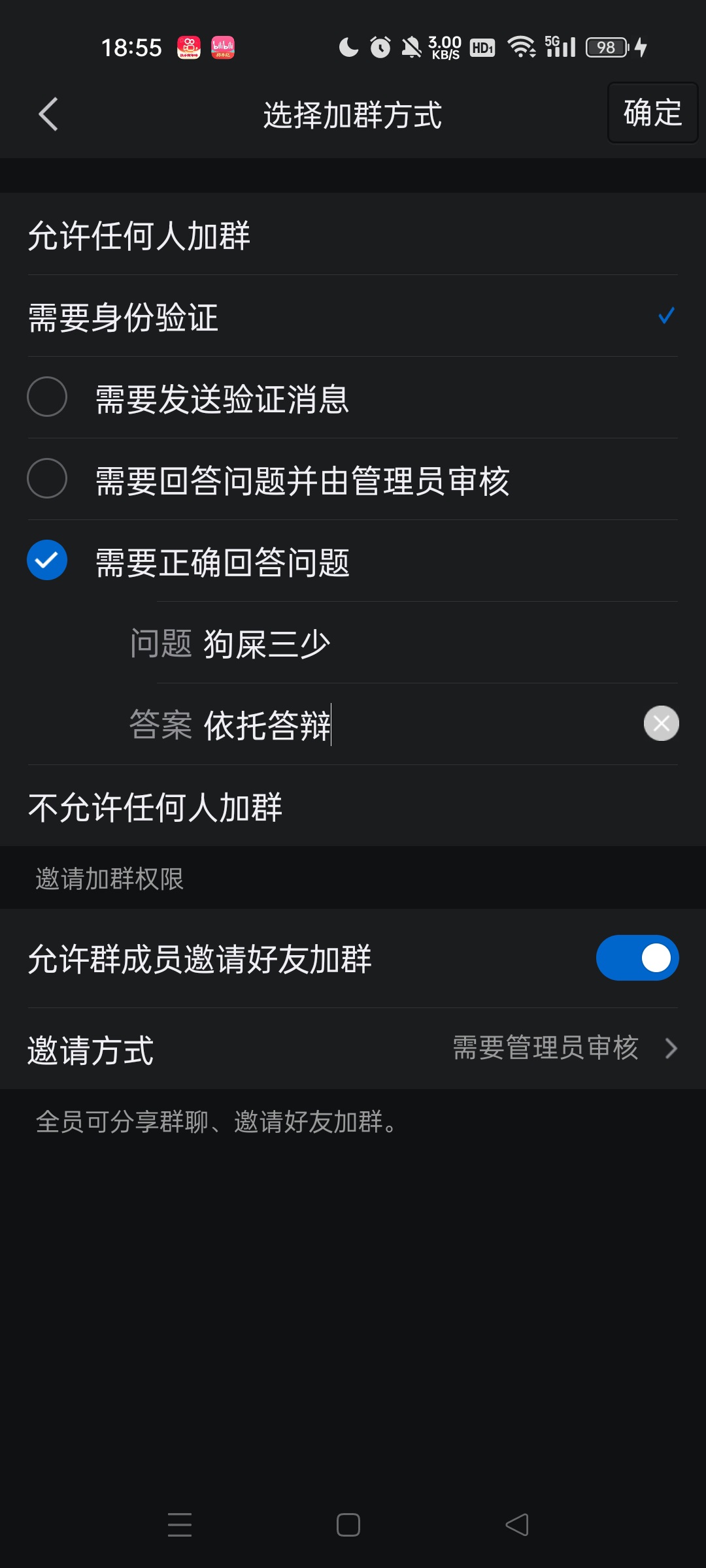Viewport: 706px width, 1568px height.
Task: Select 需要发送验证消息 radio button
Action: click(x=47, y=397)
